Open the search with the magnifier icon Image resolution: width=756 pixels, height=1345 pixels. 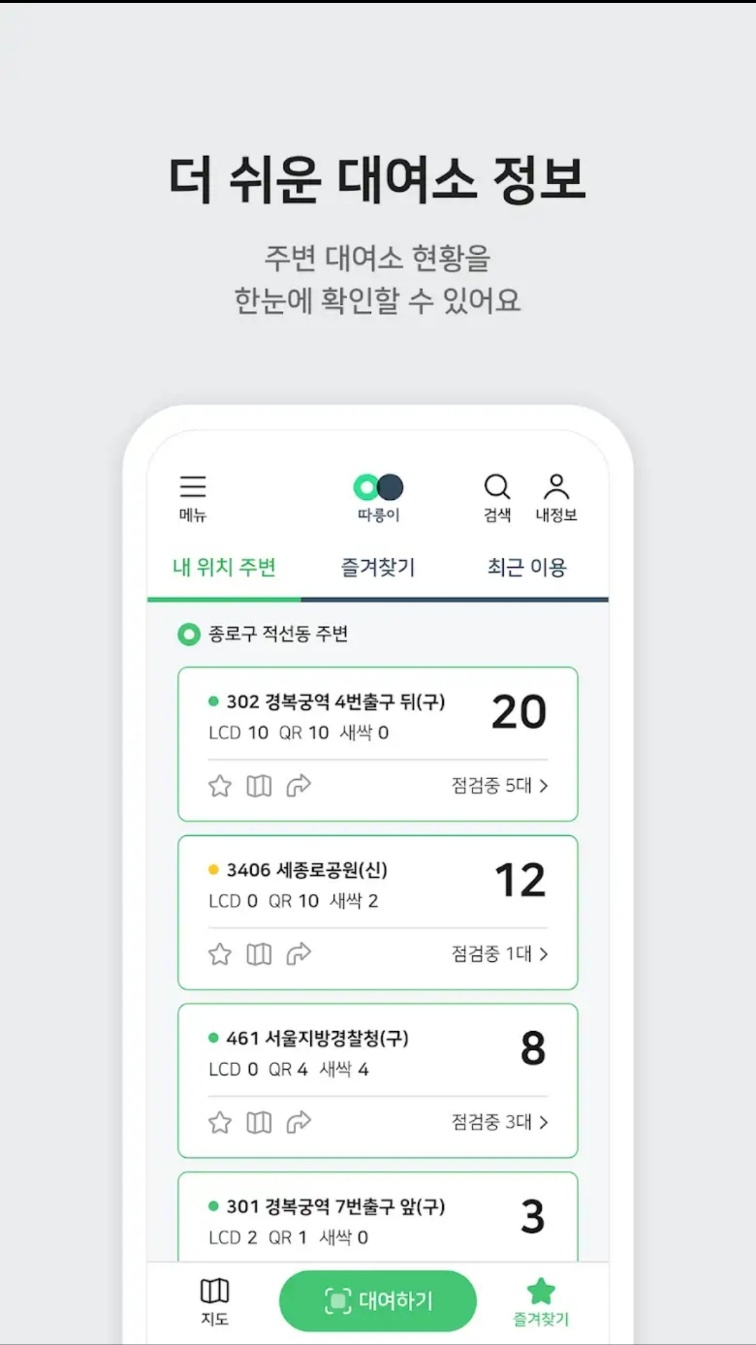pos(496,487)
